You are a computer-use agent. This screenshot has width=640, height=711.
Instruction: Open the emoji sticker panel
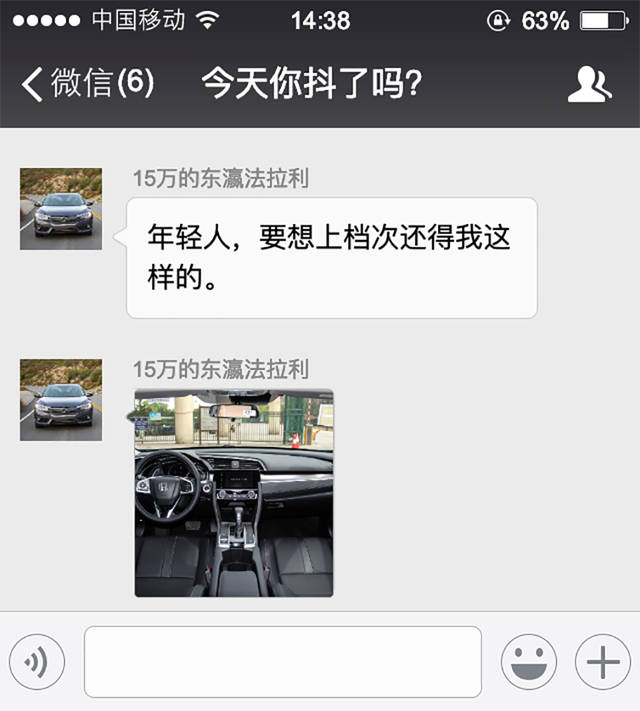point(529,662)
